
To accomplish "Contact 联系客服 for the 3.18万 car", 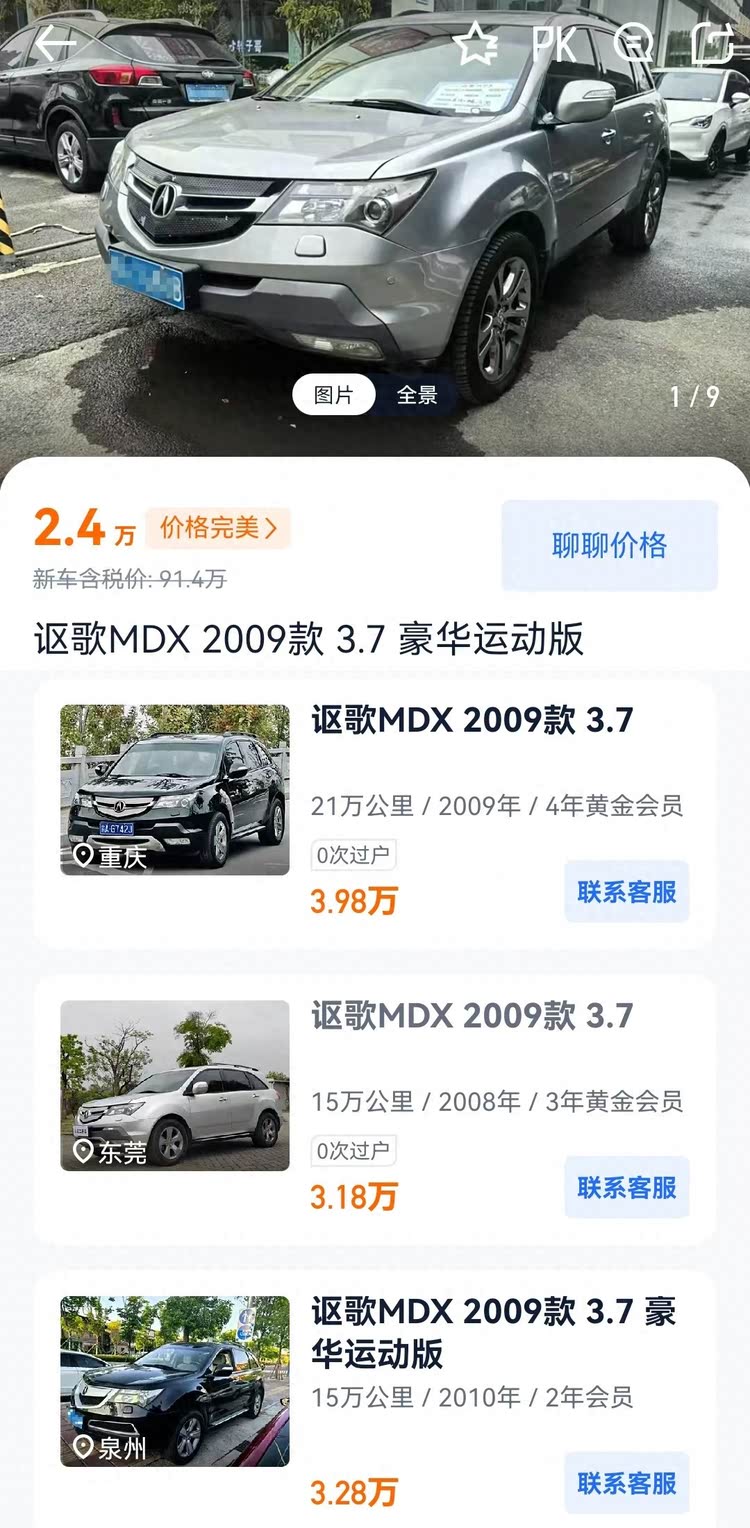I will [627, 1187].
